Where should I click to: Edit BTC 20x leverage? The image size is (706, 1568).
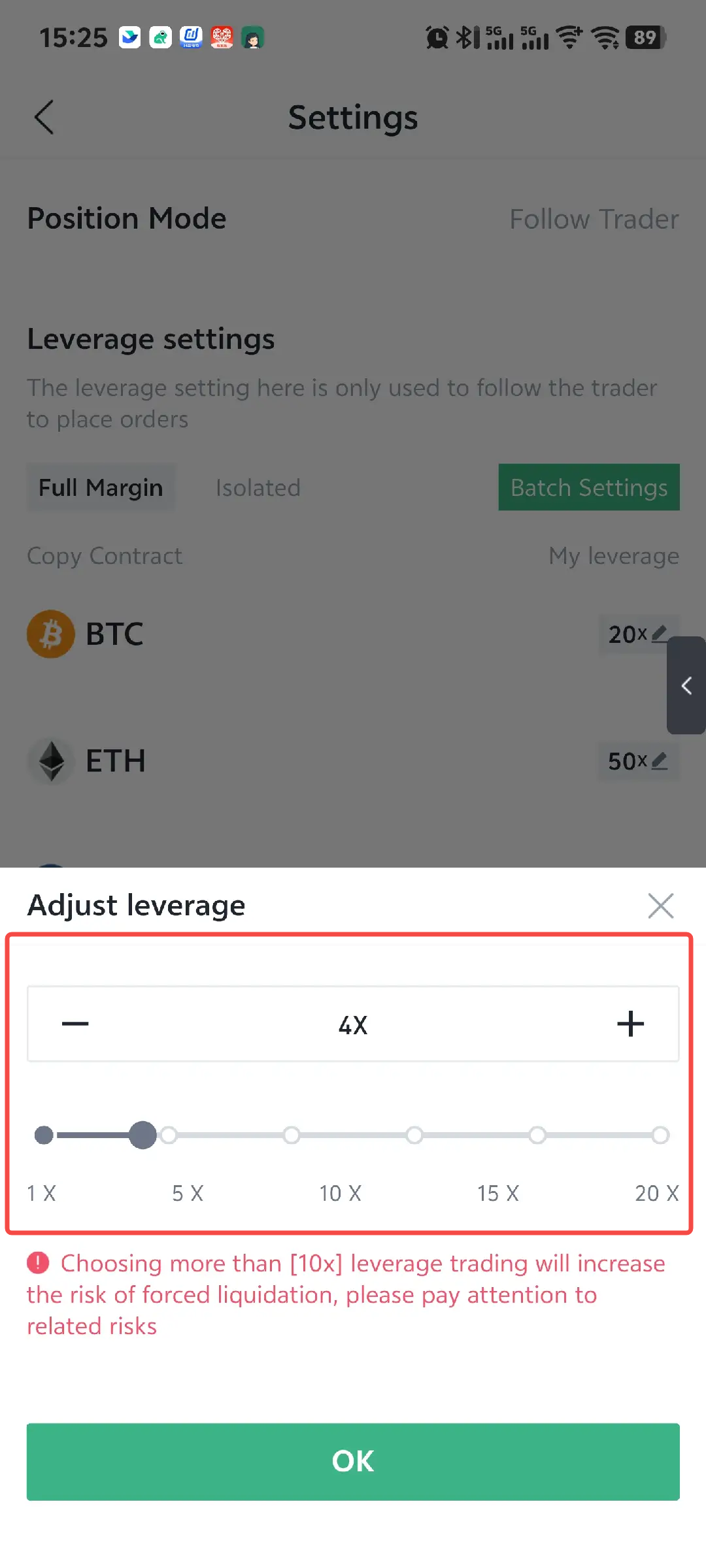pyautogui.click(x=636, y=634)
